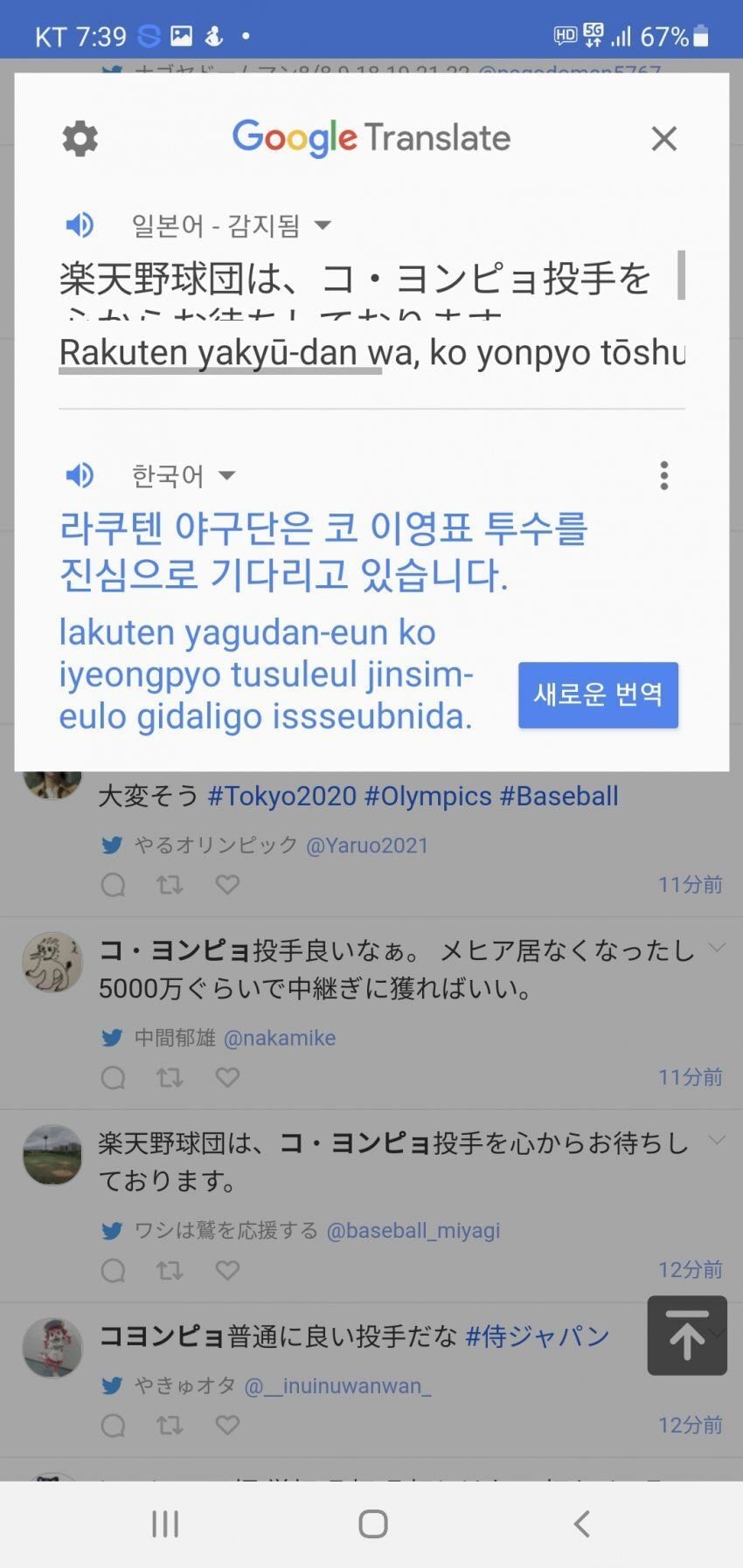Open the @baseball_miyagi profile link
The height and width of the screenshot is (1568, 743).
(413, 1231)
